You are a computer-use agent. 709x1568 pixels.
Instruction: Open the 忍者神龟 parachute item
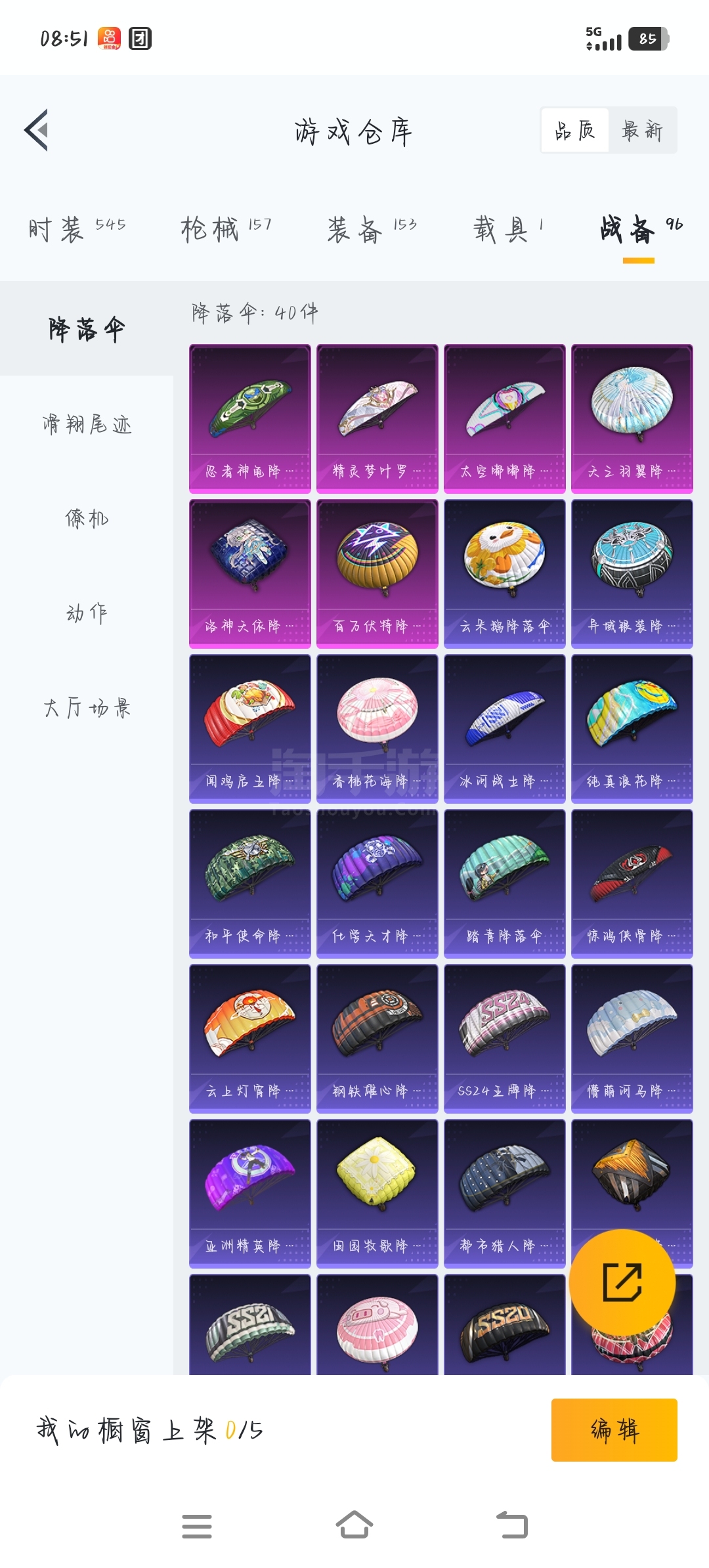pyautogui.click(x=250, y=419)
